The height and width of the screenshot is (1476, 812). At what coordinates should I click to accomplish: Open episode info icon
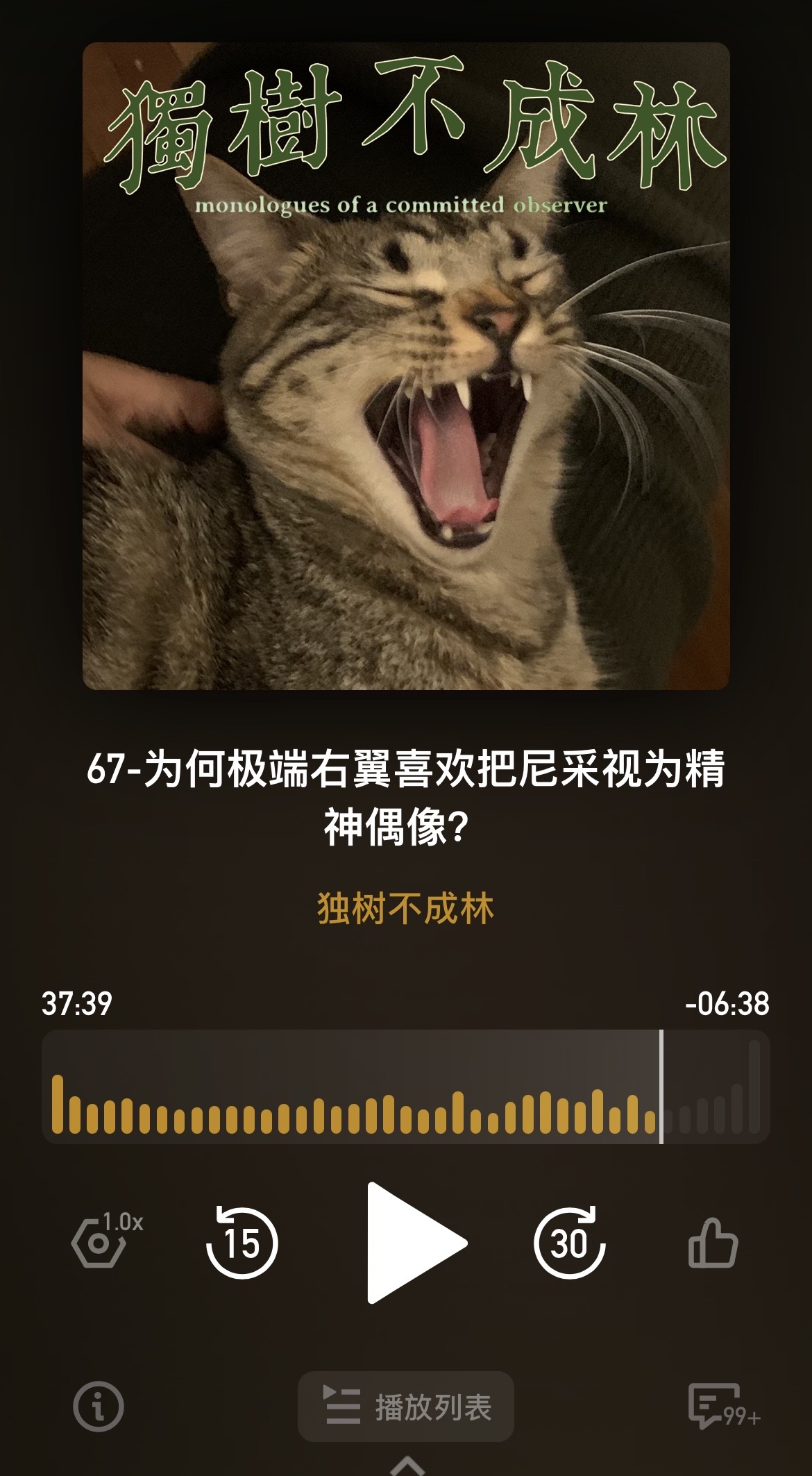tap(99, 1407)
